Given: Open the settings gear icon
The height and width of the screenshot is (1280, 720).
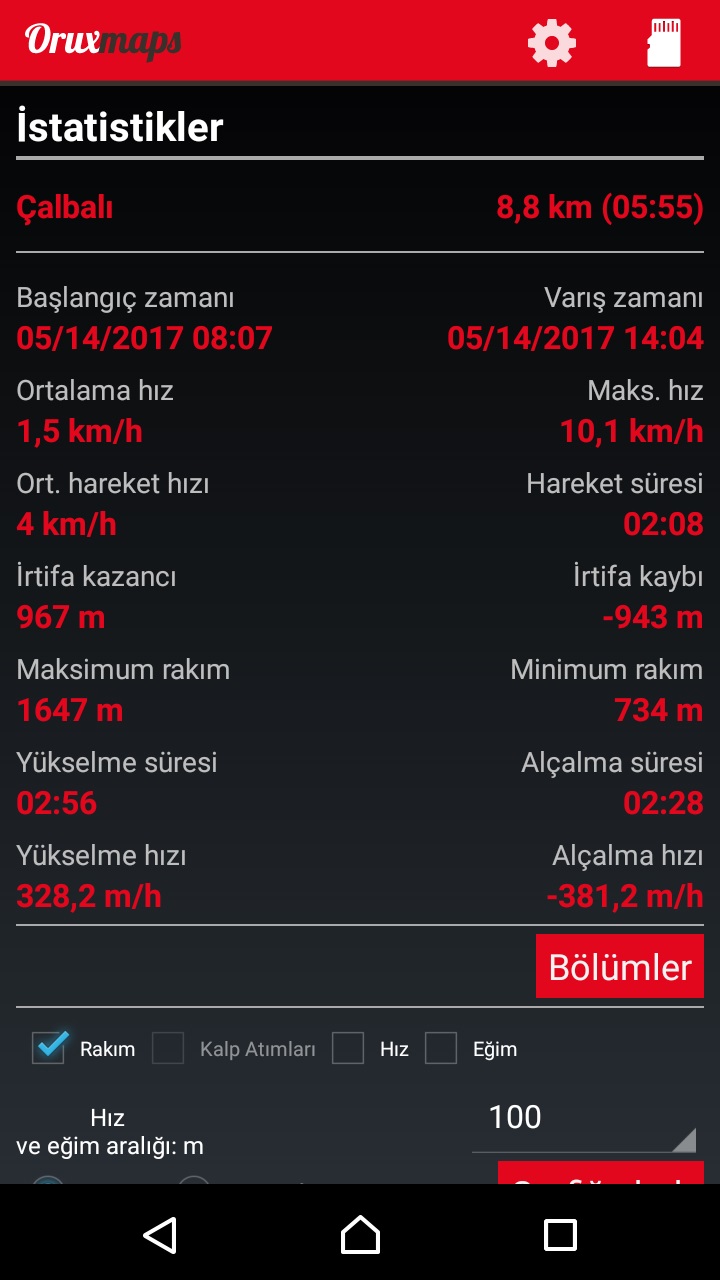Looking at the screenshot, I should [552, 43].
